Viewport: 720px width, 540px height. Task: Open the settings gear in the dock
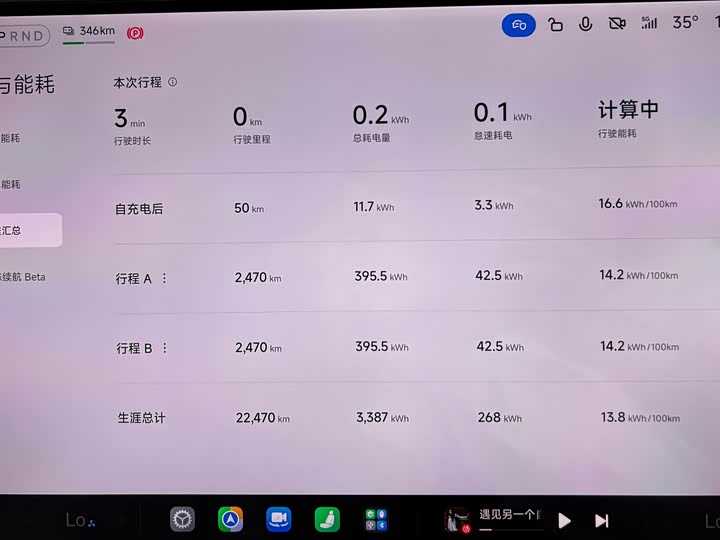[182, 519]
